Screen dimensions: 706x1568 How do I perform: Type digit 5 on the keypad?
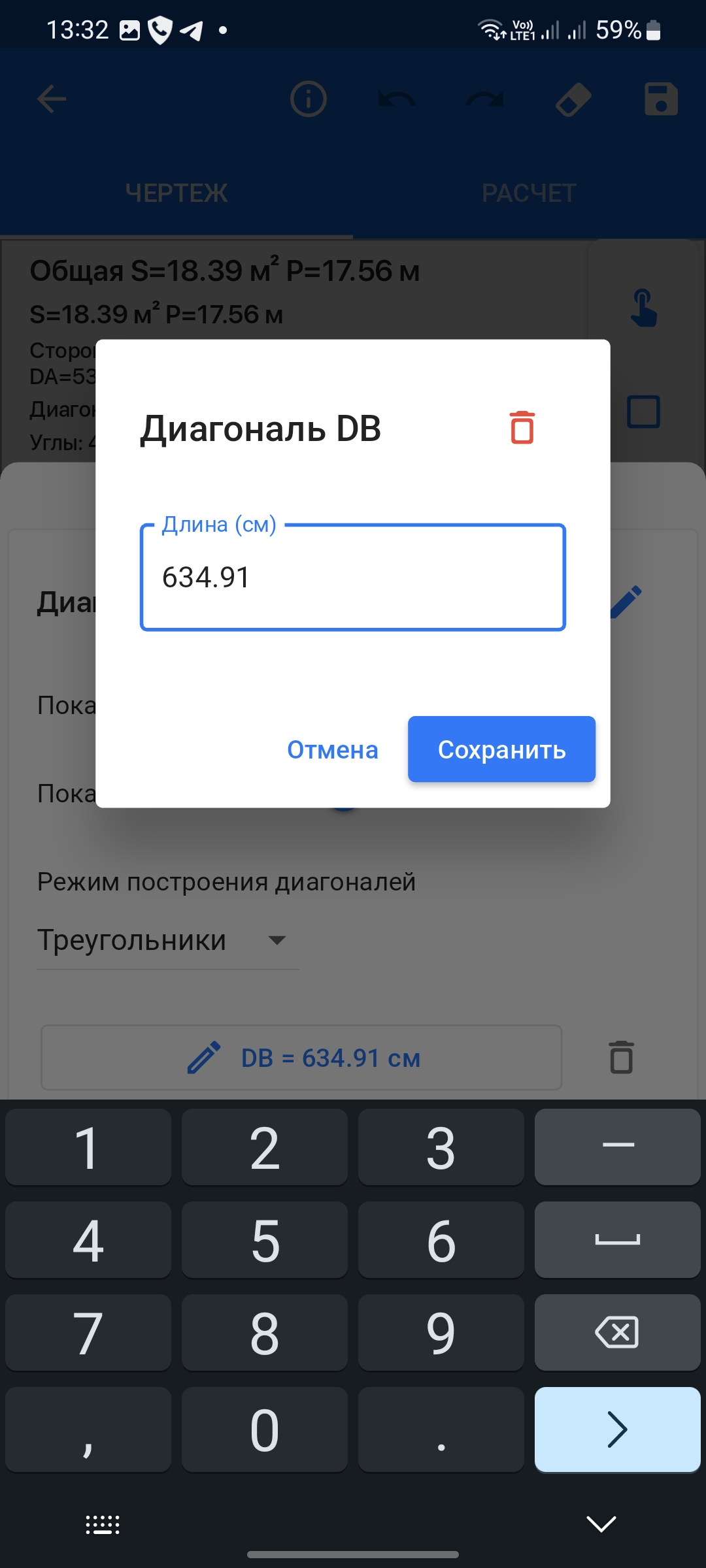(x=265, y=1240)
